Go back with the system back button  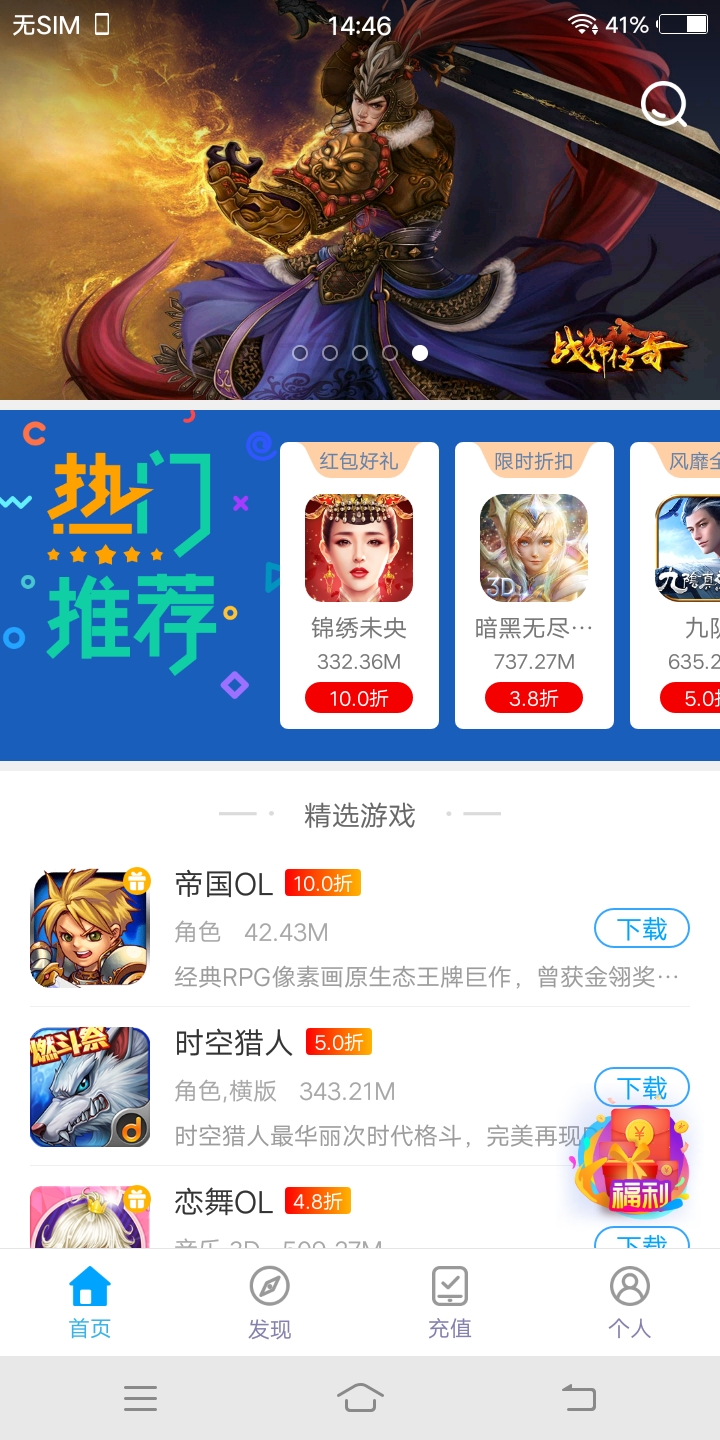pos(578,1397)
